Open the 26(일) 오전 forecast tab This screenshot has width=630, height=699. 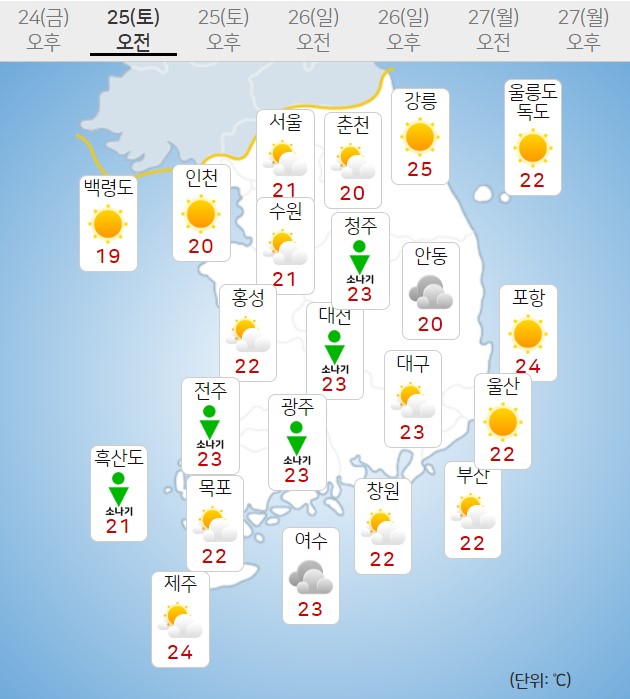click(x=313, y=29)
